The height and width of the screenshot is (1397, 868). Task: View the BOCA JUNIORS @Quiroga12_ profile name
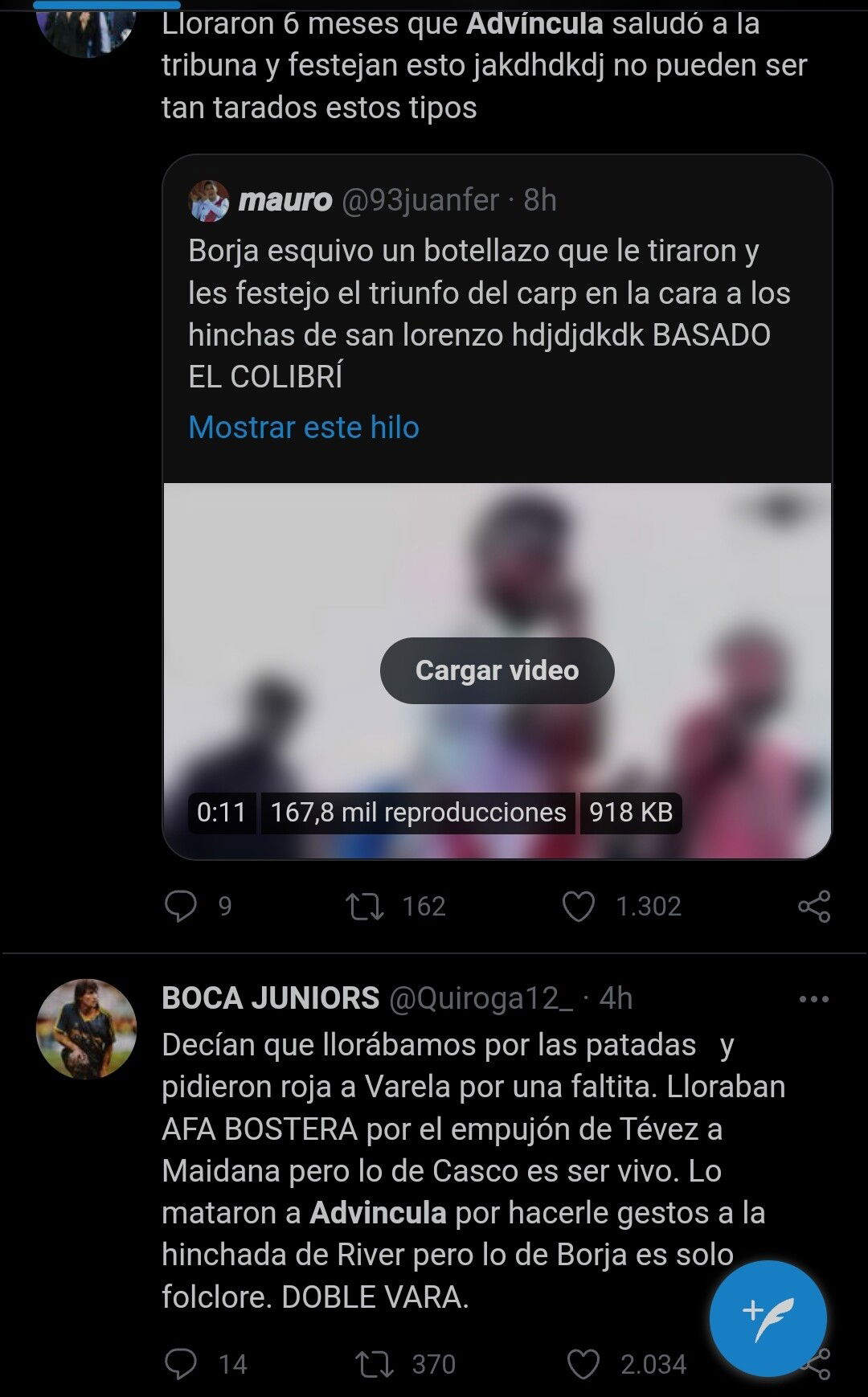tap(270, 998)
